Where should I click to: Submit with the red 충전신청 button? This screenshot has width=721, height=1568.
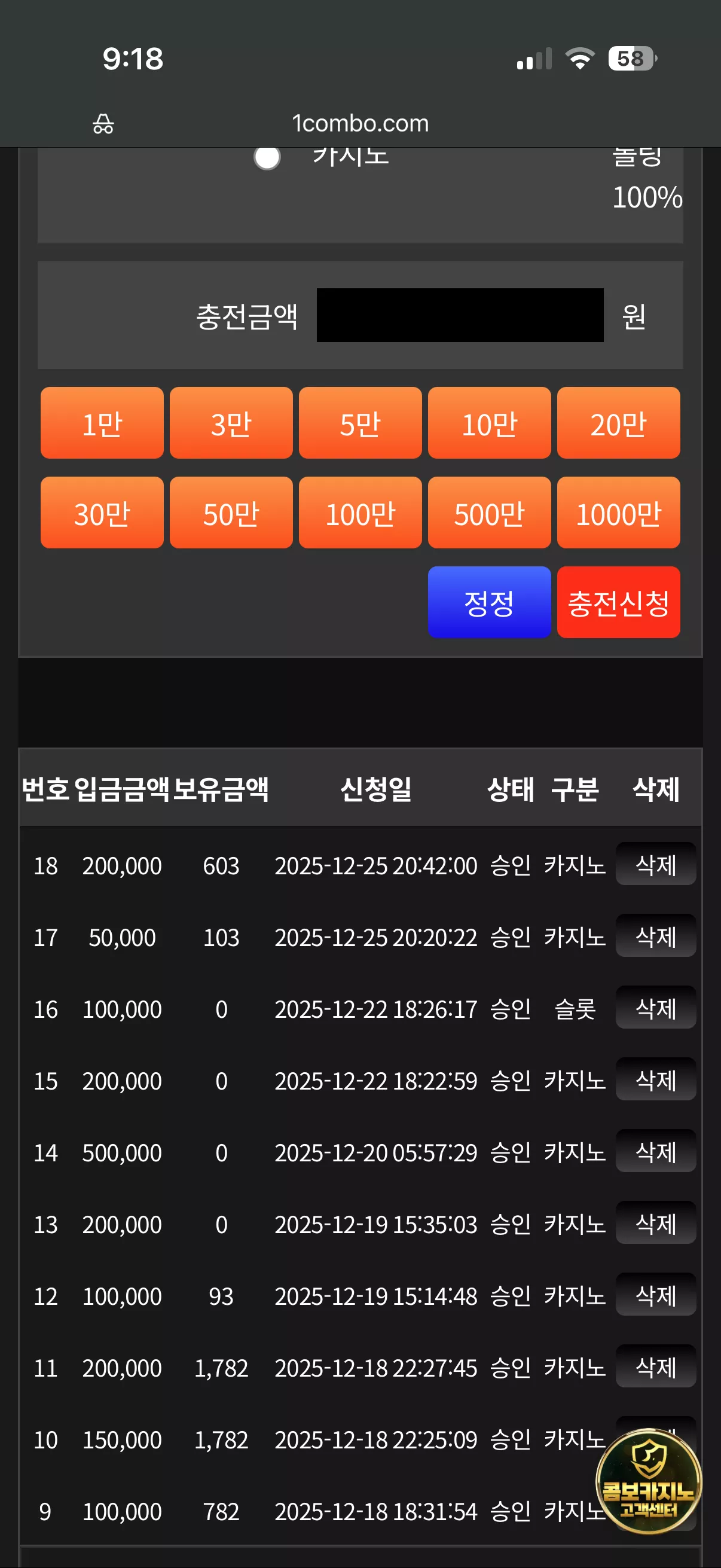(619, 602)
